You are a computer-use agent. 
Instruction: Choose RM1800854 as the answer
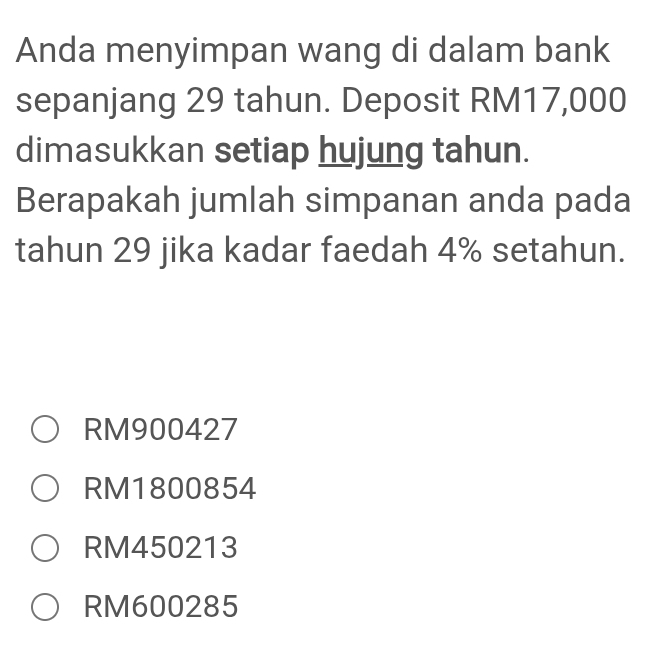46,489
